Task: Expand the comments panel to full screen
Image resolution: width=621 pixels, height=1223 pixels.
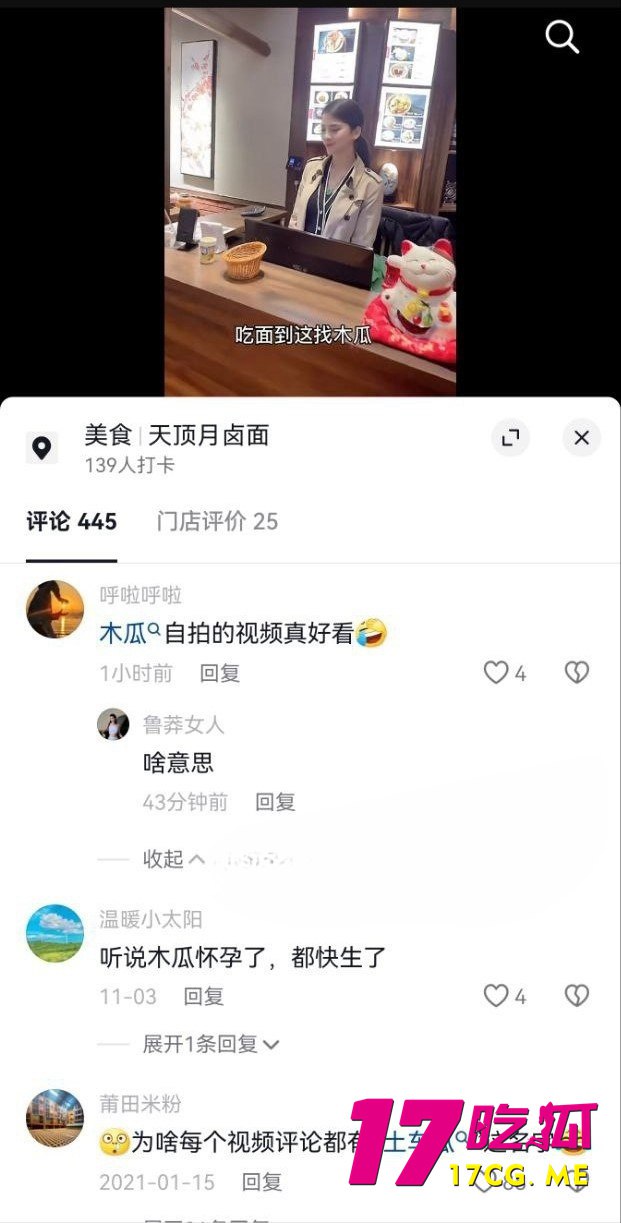Action: [511, 438]
